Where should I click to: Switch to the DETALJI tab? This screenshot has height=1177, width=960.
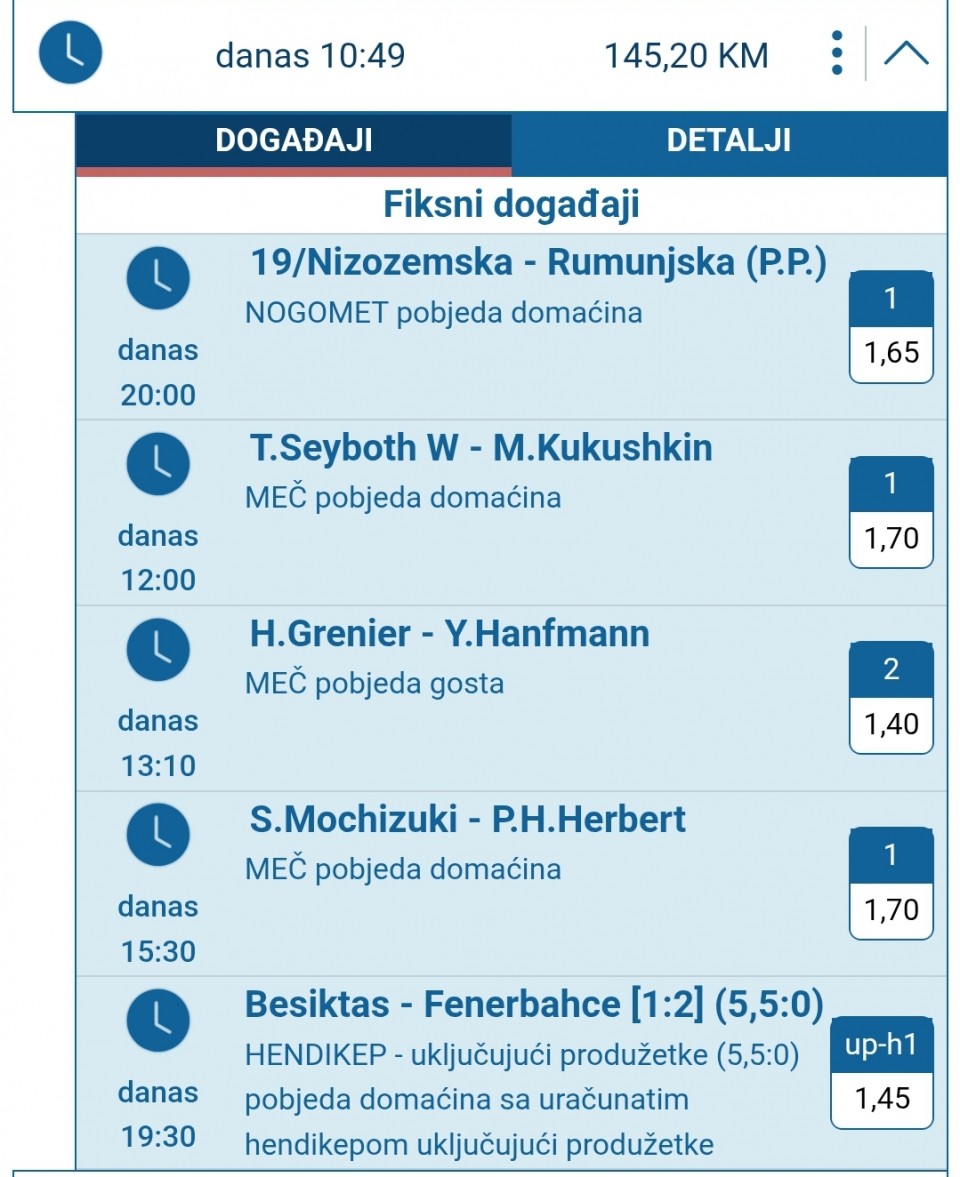pos(728,141)
